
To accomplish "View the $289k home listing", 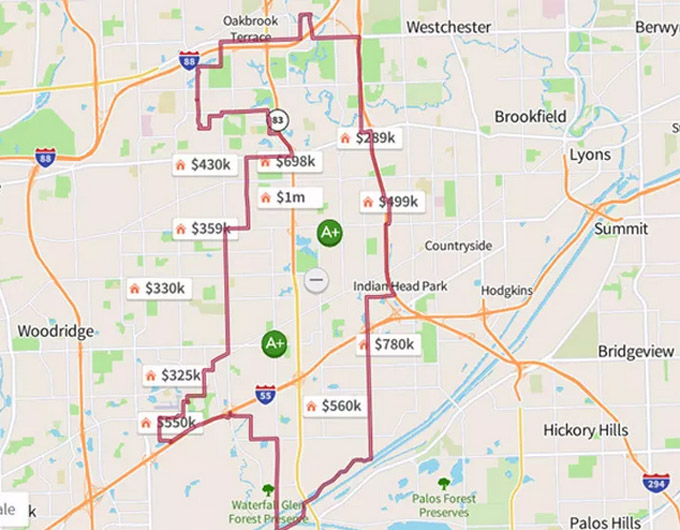I will 368,138.
